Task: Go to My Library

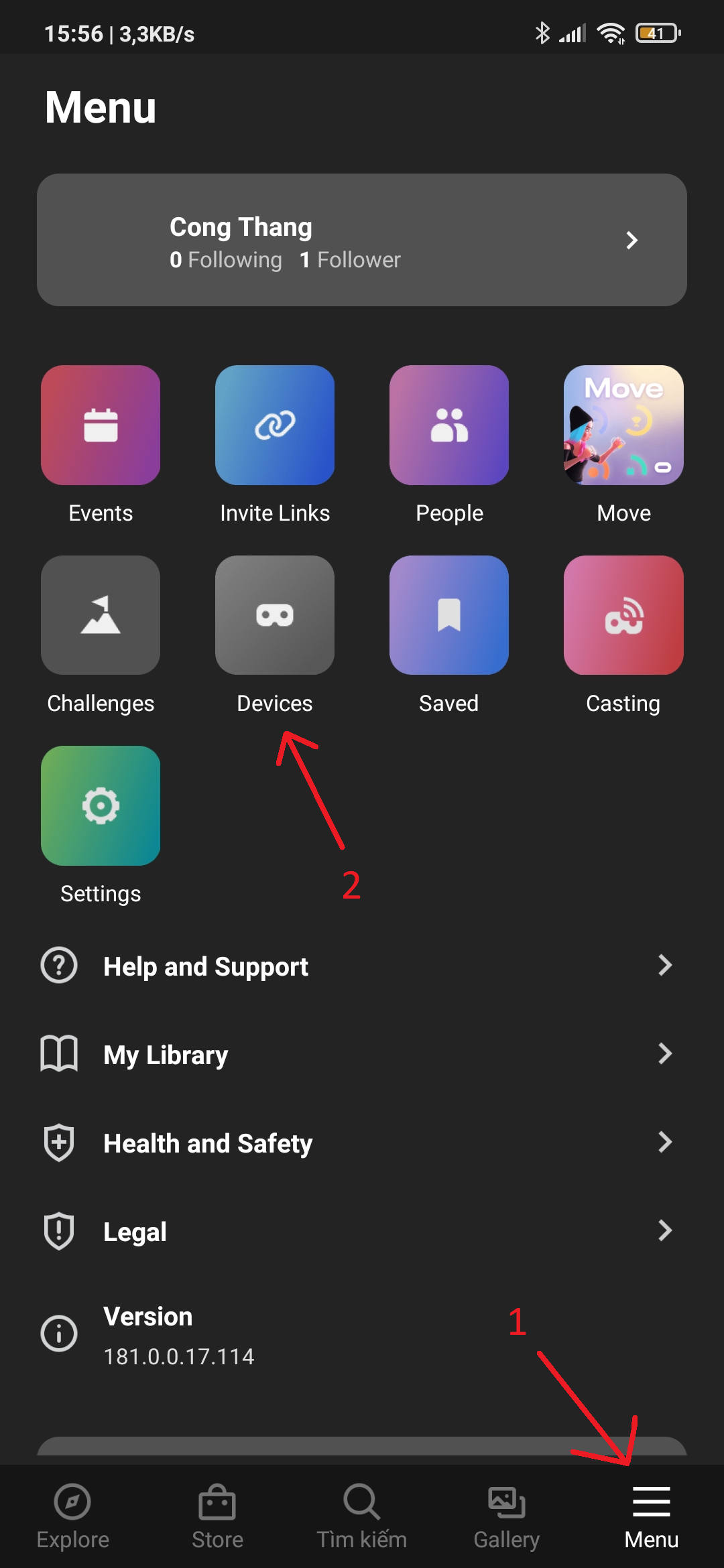Action: pyautogui.click(x=362, y=1055)
